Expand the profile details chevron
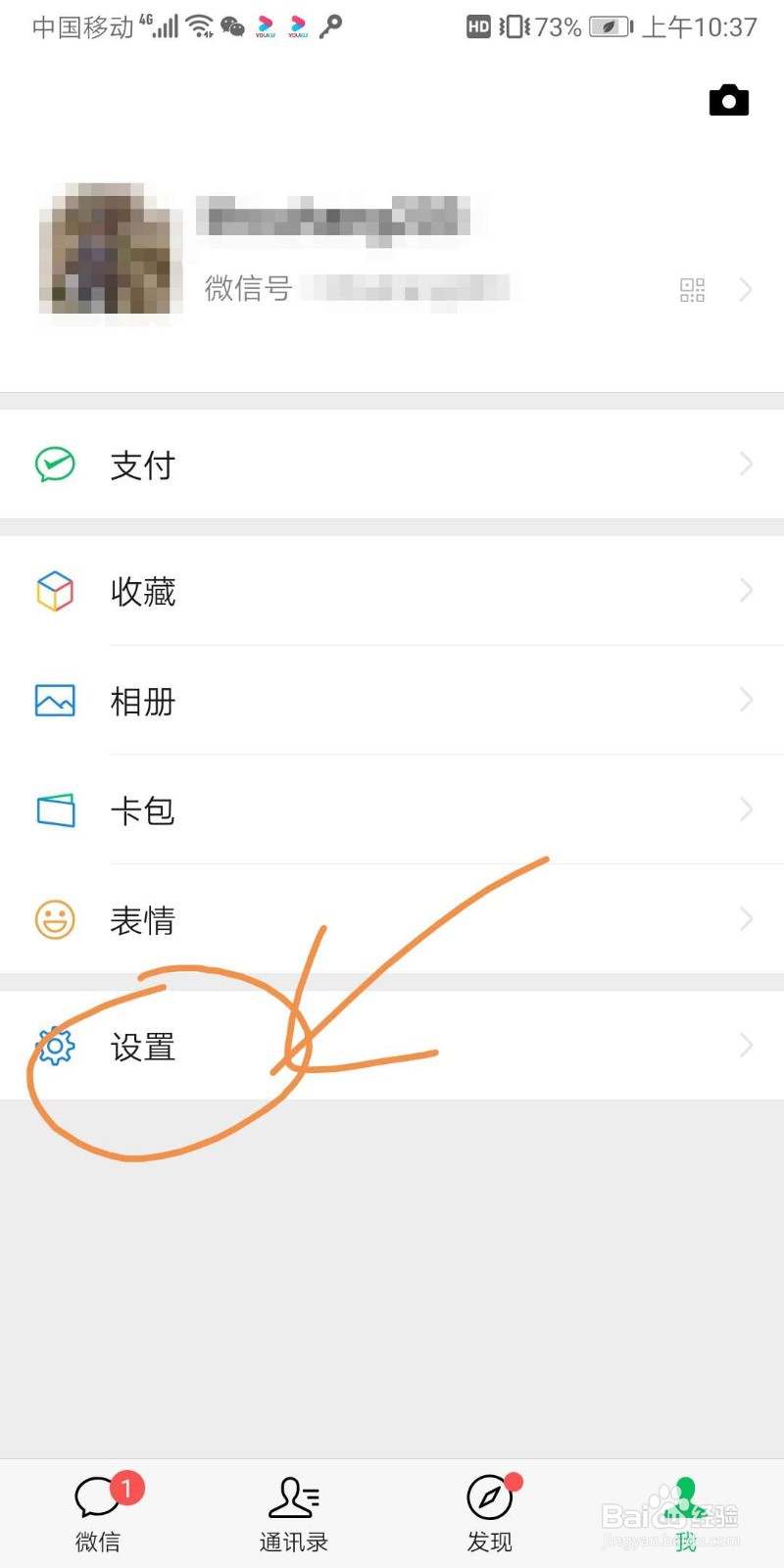 coord(747,289)
